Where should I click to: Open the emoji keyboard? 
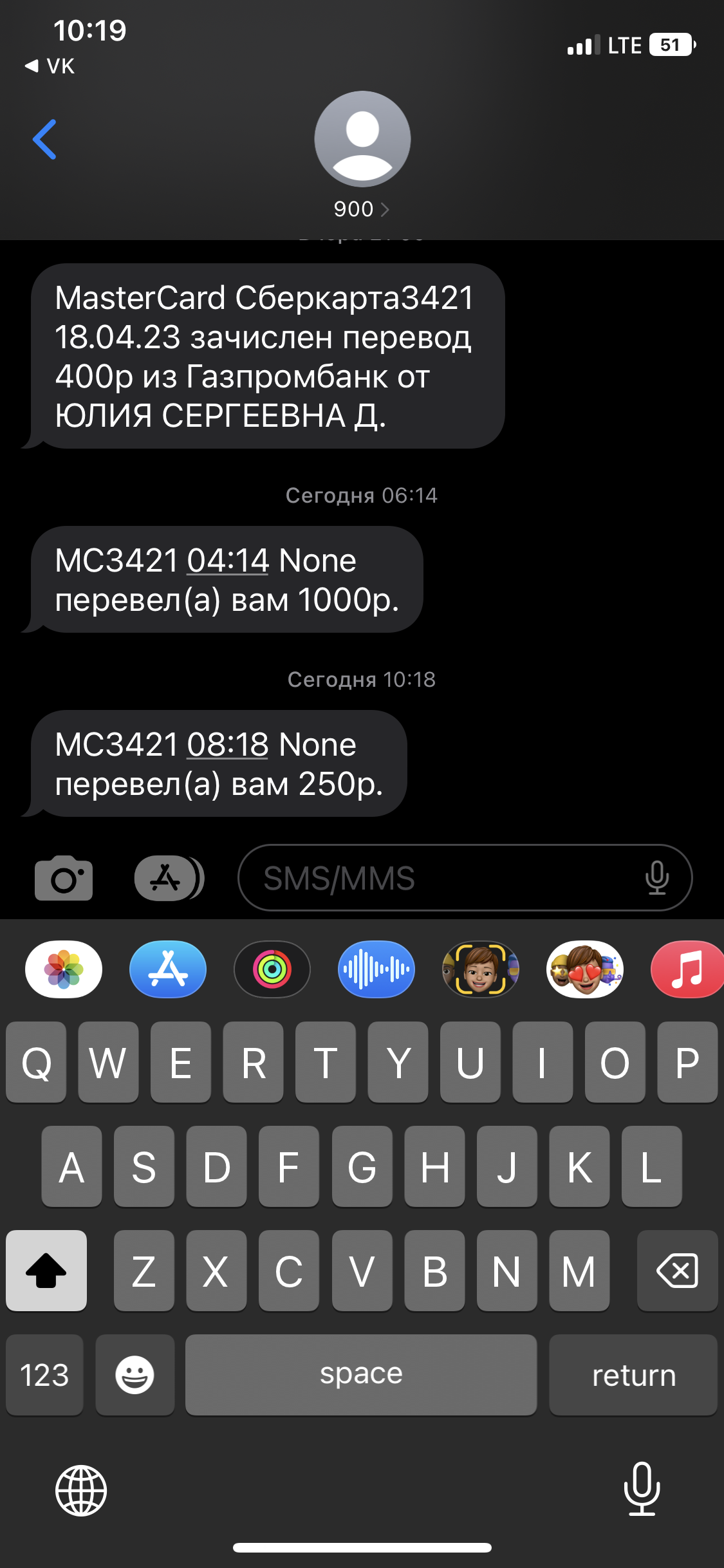pyautogui.click(x=135, y=1375)
